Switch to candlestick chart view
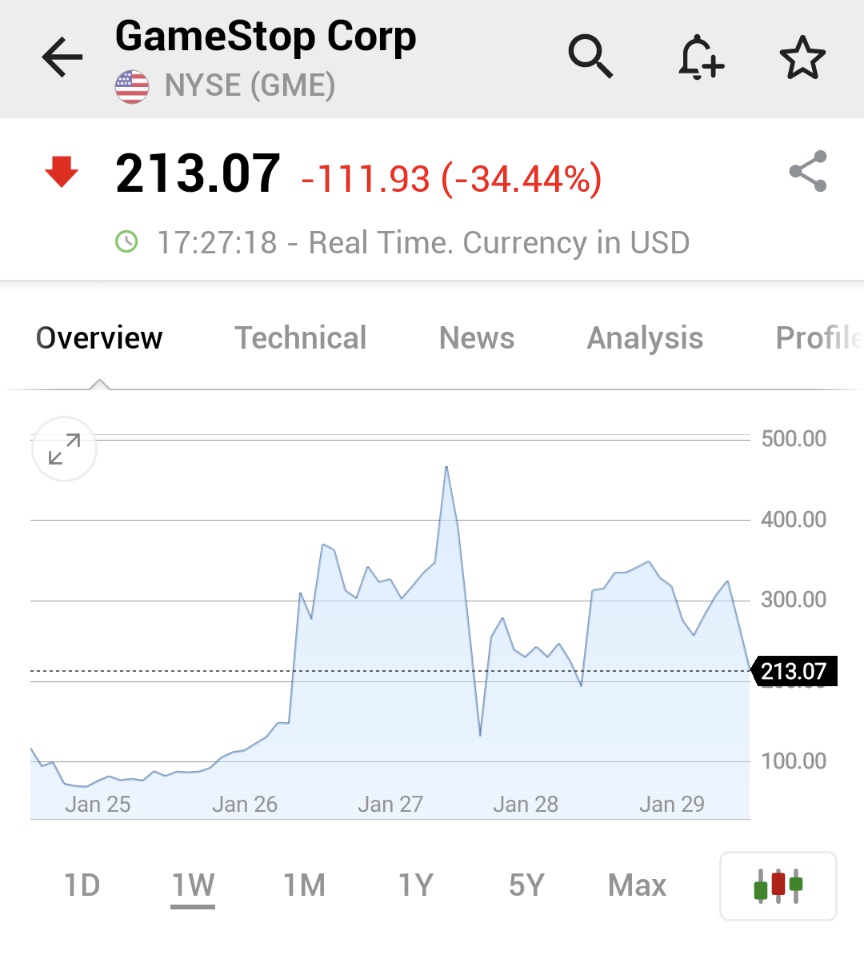Image resolution: width=864 pixels, height=957 pixels. pyautogui.click(x=778, y=886)
